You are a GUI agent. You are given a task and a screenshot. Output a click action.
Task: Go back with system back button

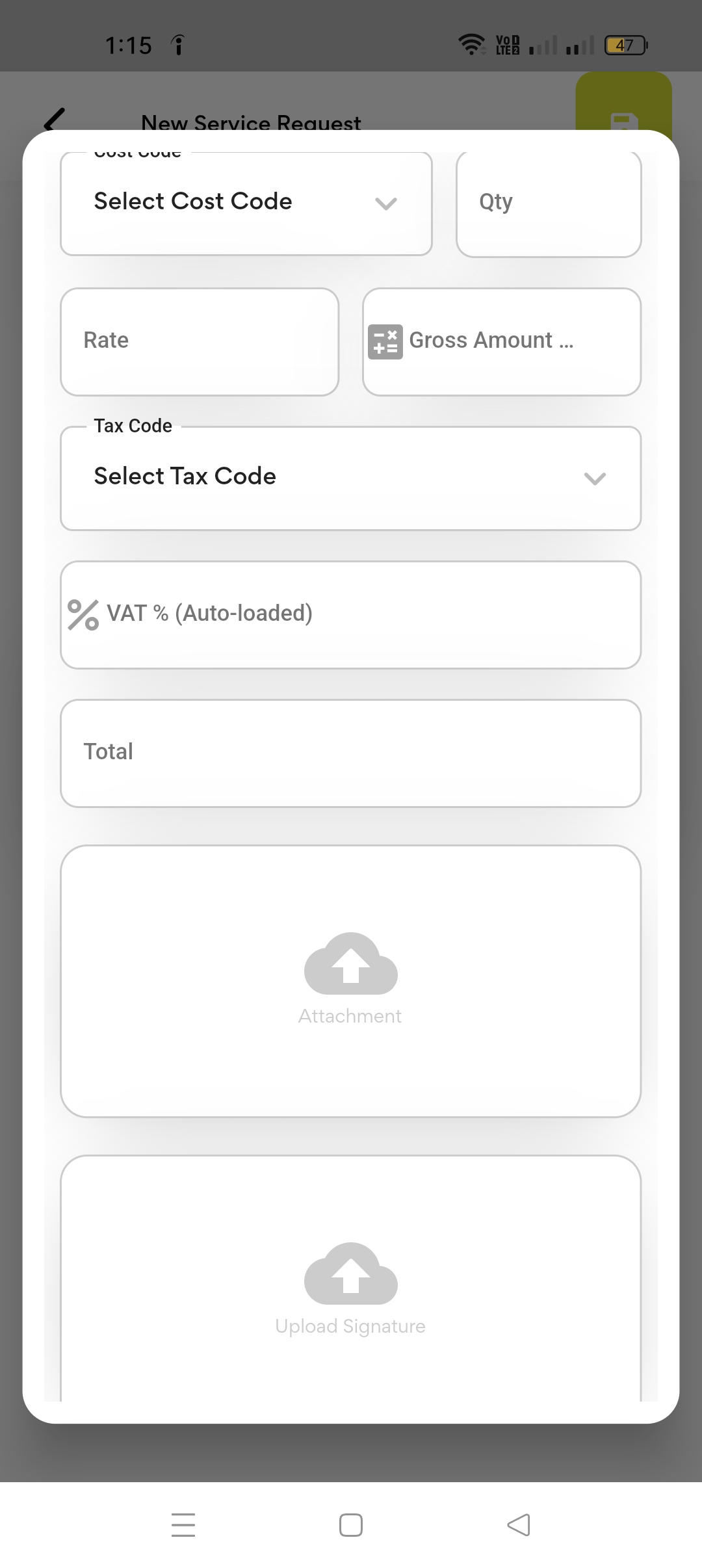point(518,1524)
